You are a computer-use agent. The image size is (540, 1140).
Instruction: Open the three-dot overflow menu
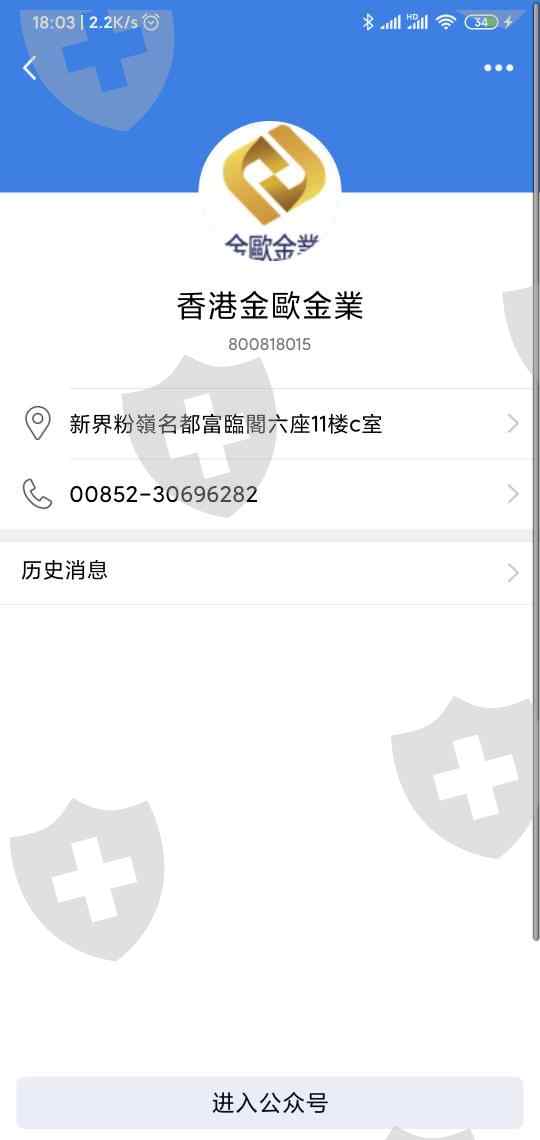(499, 68)
